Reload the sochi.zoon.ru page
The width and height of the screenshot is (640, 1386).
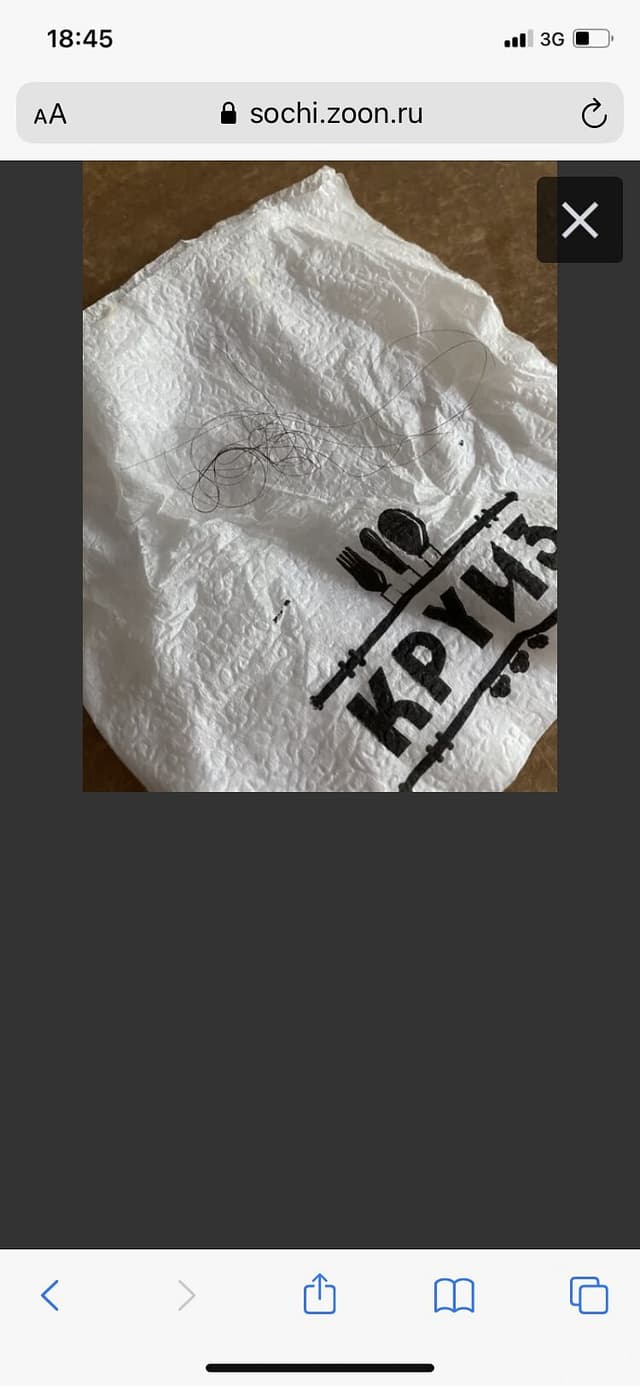(x=594, y=114)
